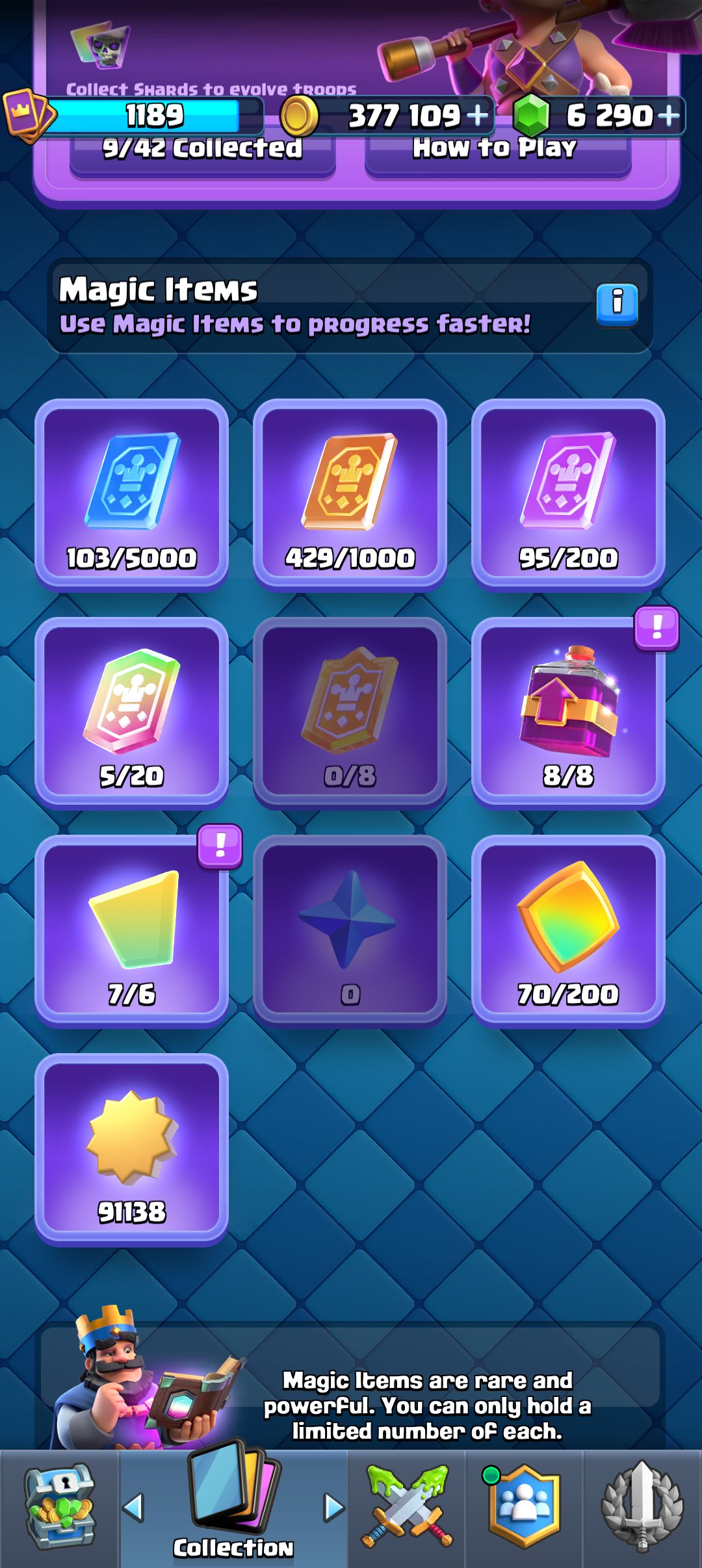Add more gems with the plus

point(669,116)
